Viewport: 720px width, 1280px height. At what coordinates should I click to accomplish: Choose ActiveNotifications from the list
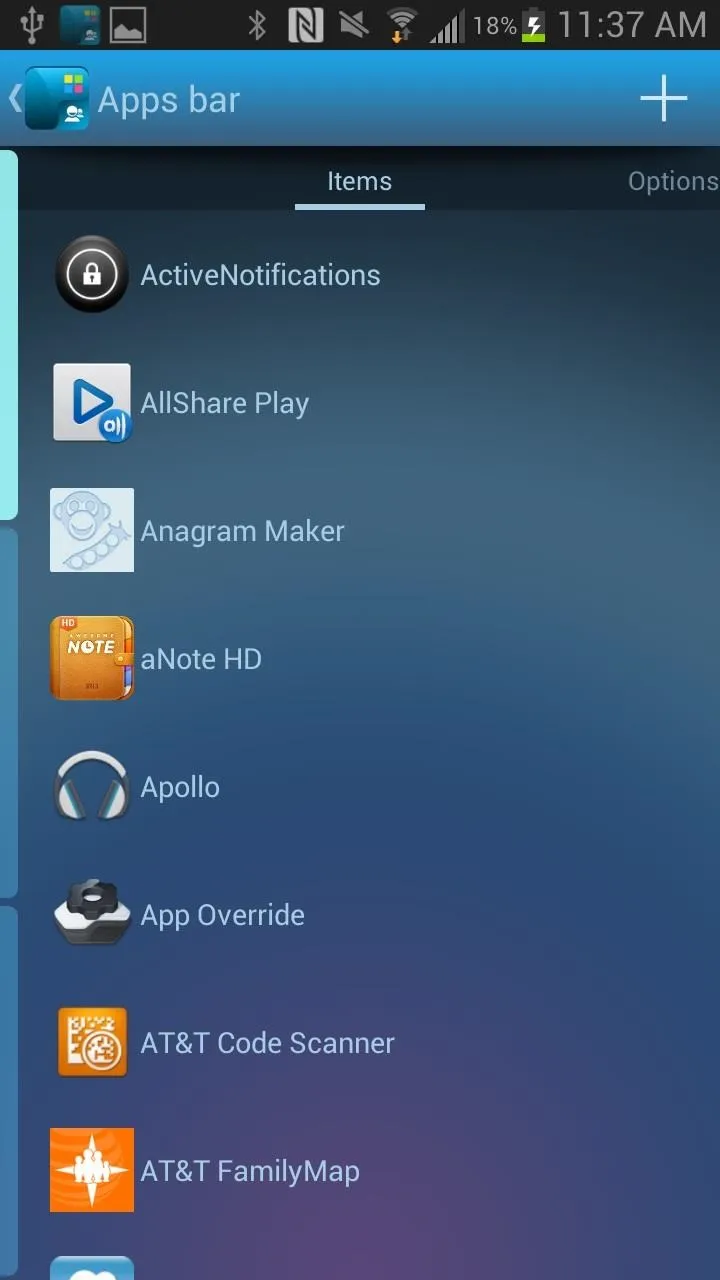pyautogui.click(x=370, y=275)
